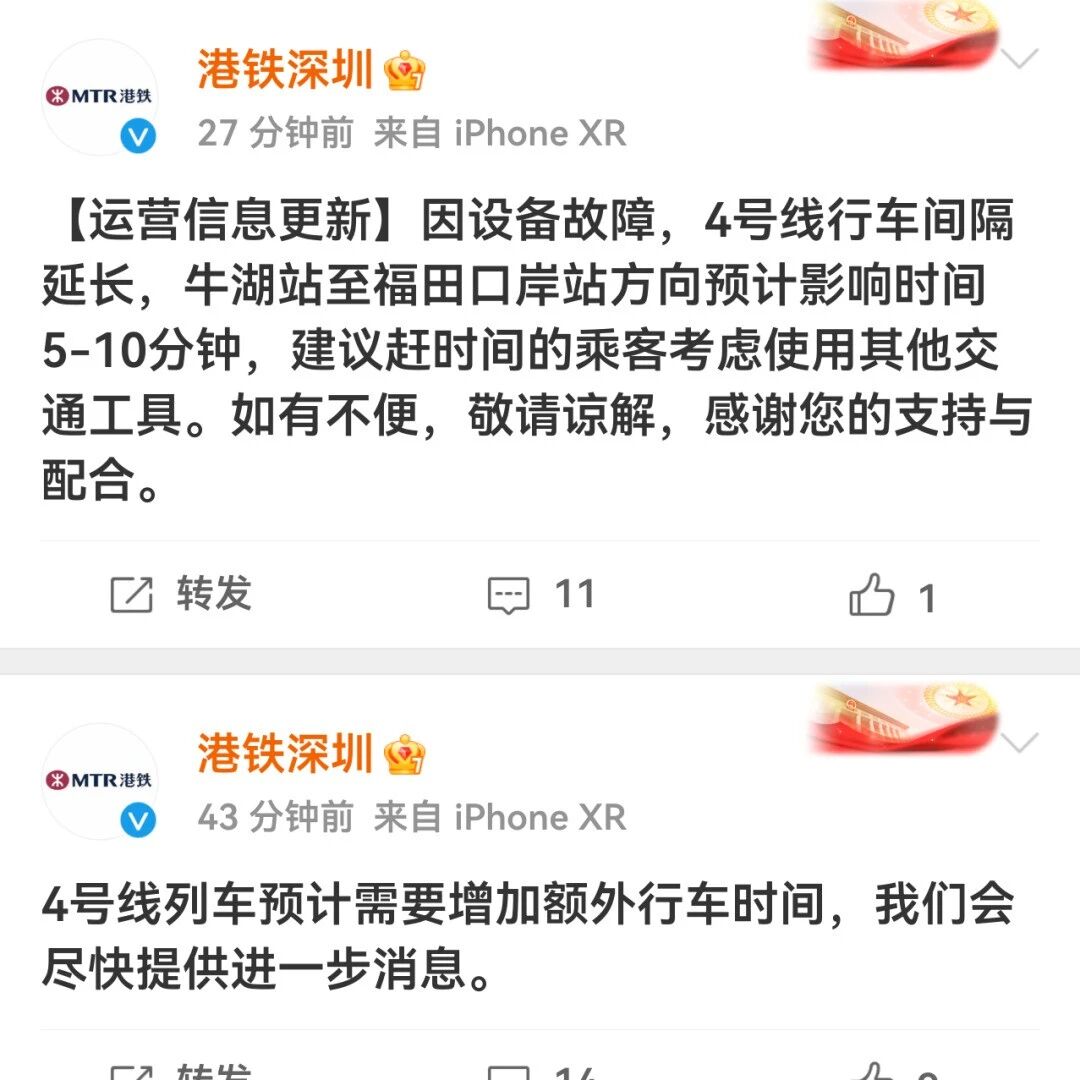Open the options chevron on the 27分钟前 post
Image resolution: width=1080 pixels, height=1080 pixels.
pyautogui.click(x=1019, y=60)
